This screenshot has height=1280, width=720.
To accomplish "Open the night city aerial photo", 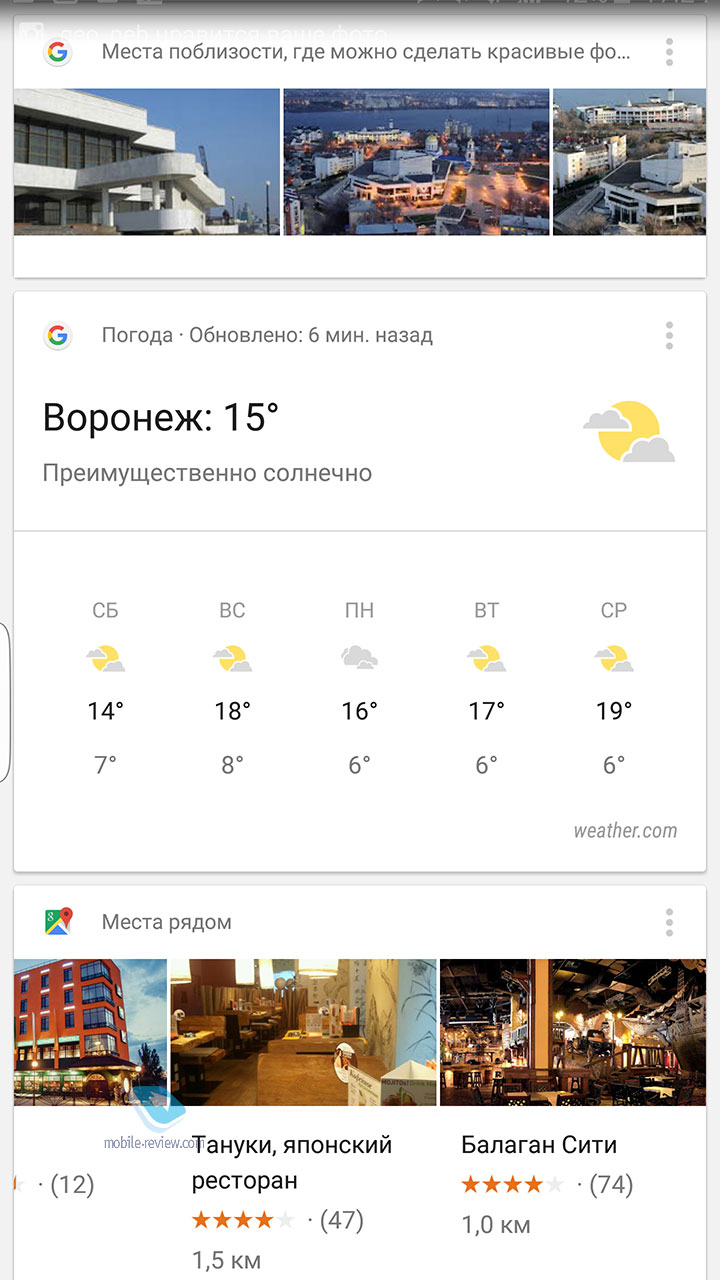I will coord(416,162).
